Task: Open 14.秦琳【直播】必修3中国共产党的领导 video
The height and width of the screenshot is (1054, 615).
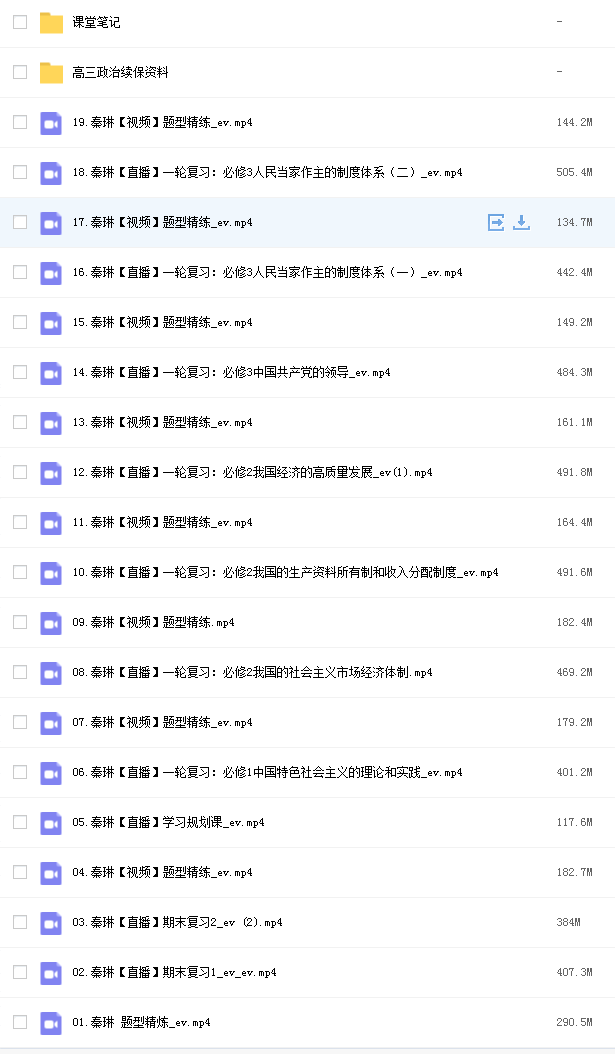Action: [231, 372]
